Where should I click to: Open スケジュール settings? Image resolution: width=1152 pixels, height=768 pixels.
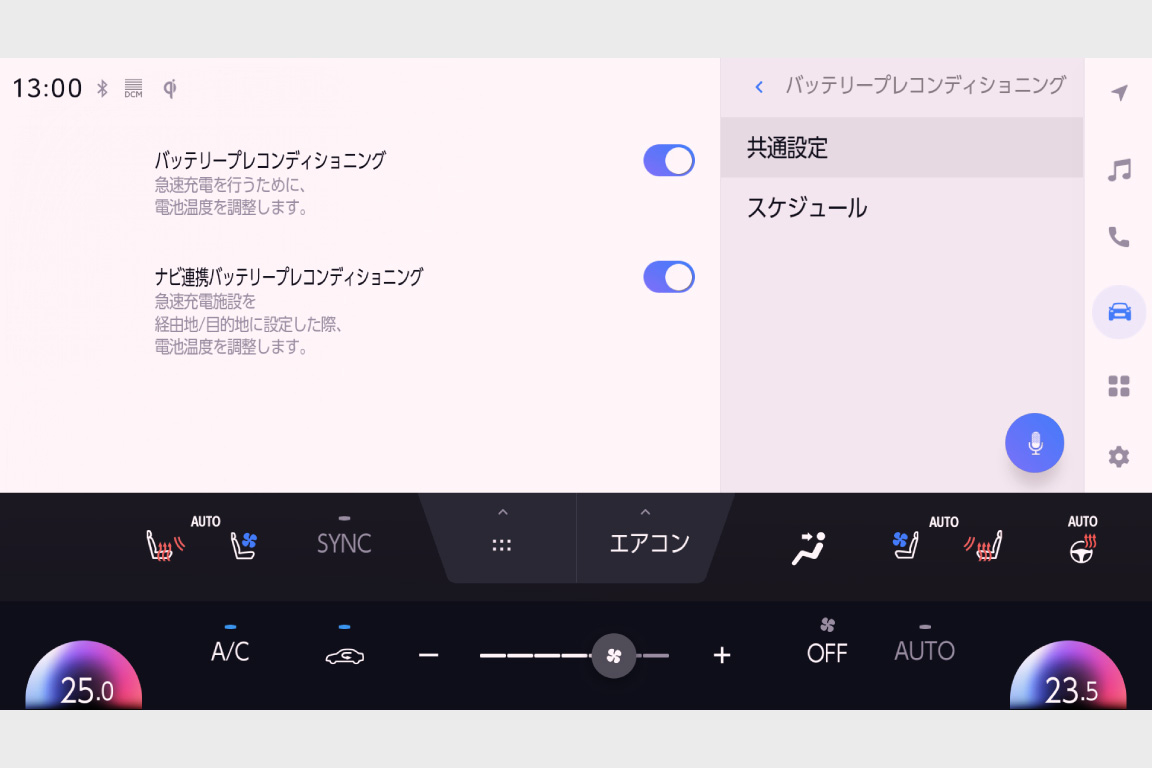coord(900,208)
